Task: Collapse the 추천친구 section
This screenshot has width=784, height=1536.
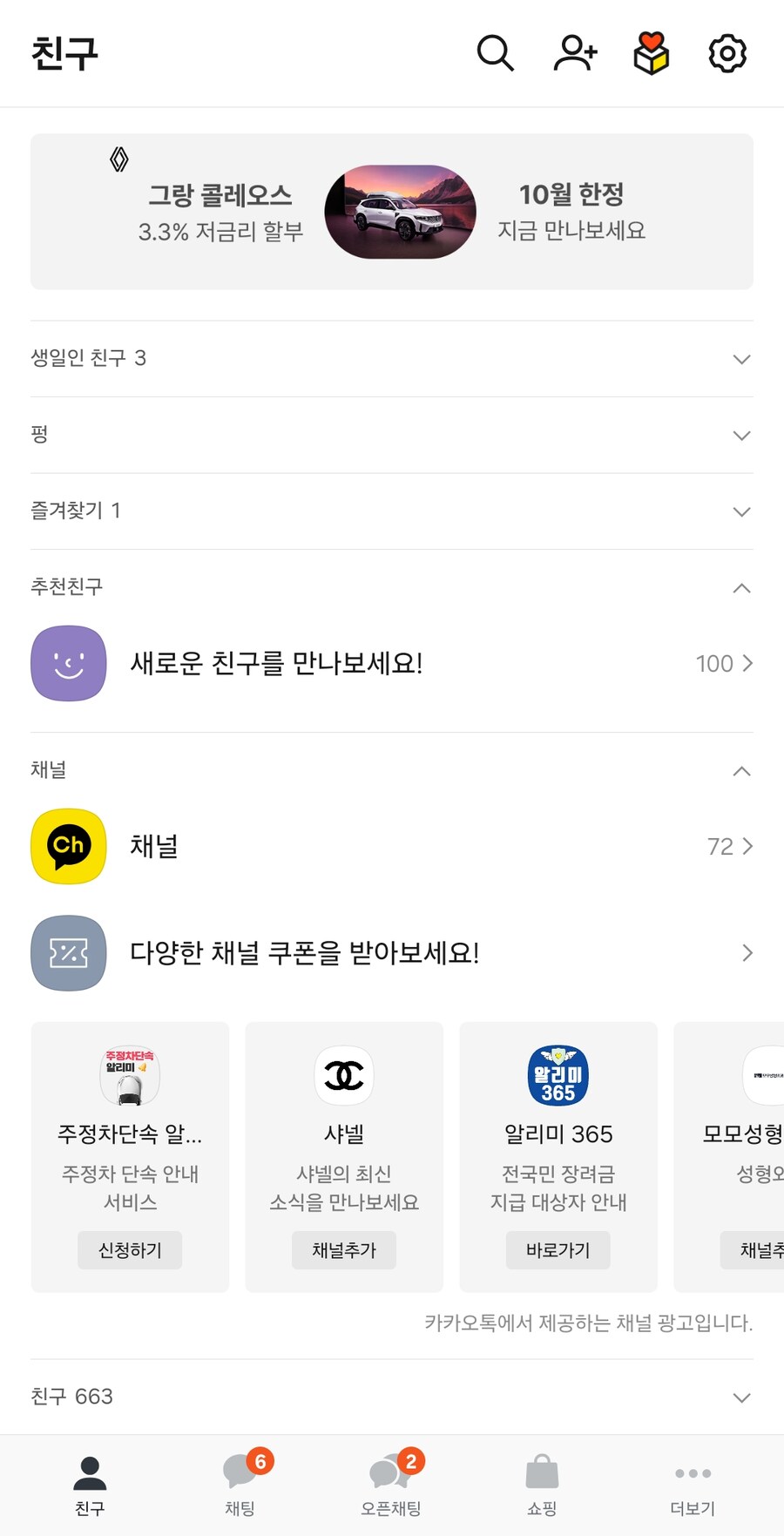Action: pyautogui.click(x=741, y=588)
